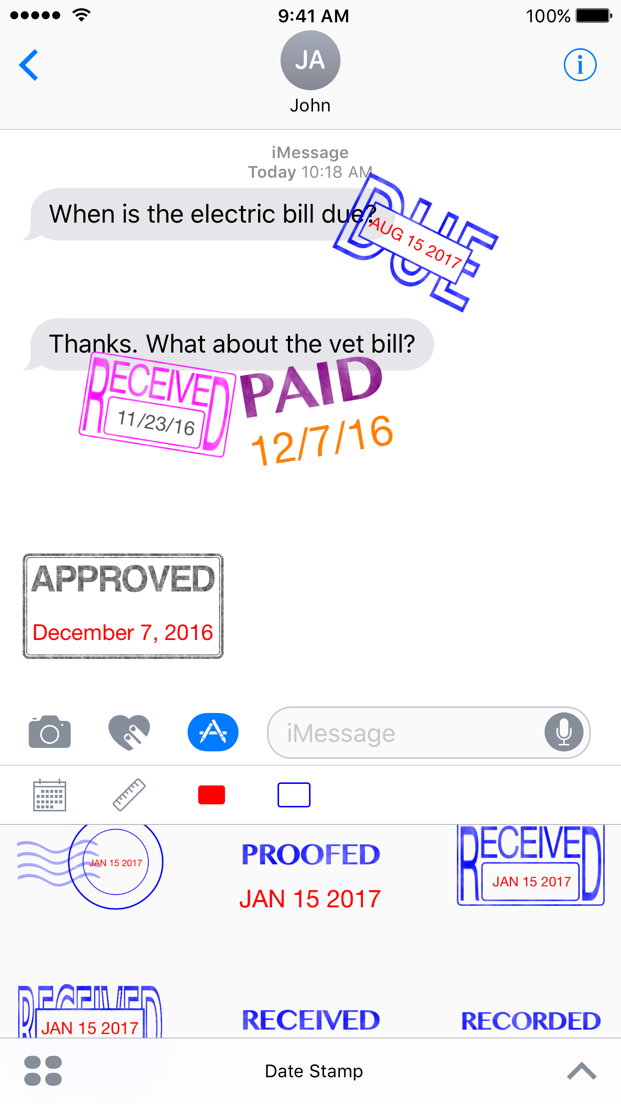
Task: Tap the microphone to dictate a message
Action: point(563,733)
